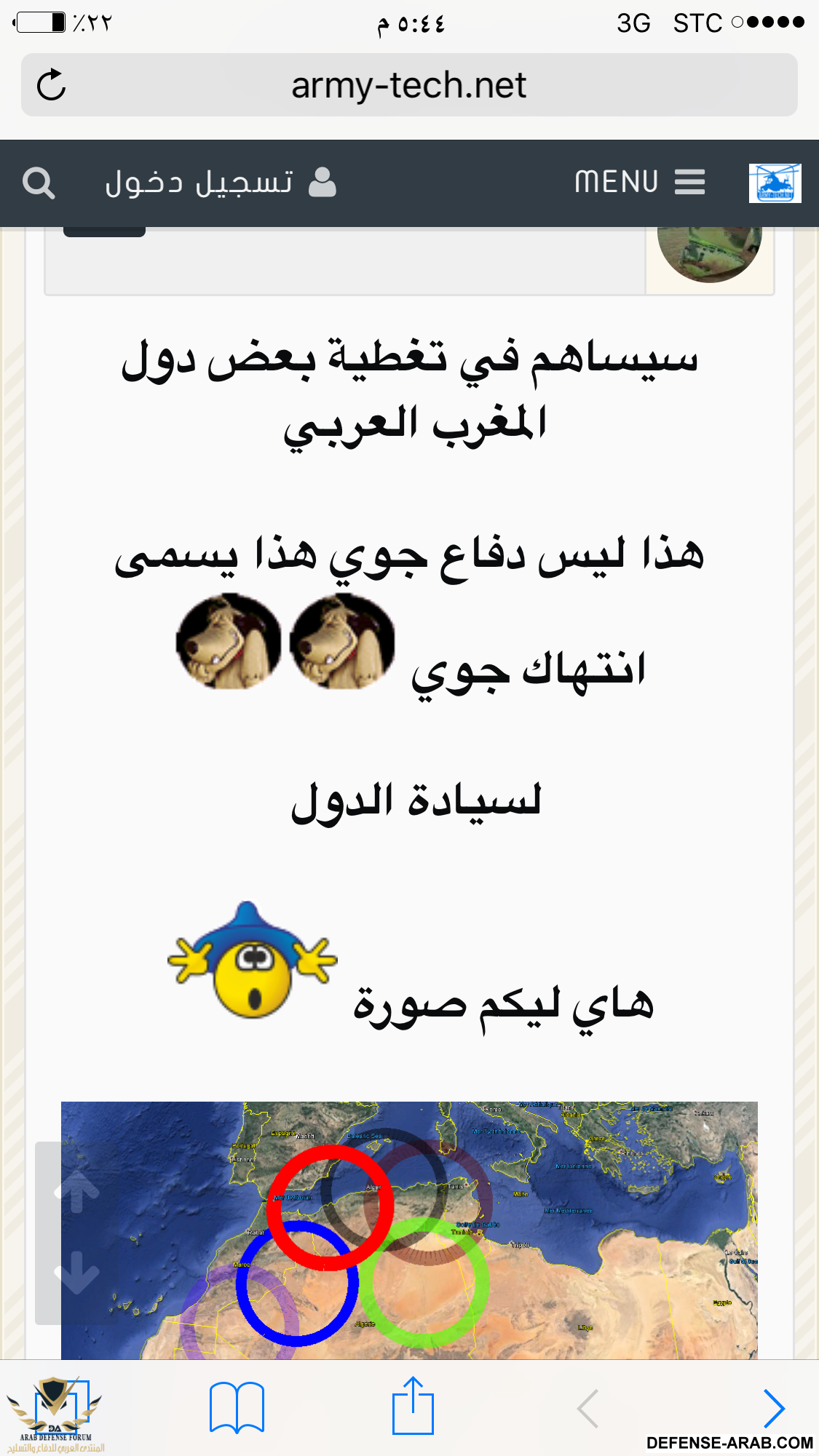Go forward to next page
The height and width of the screenshot is (1456, 819).
(x=774, y=1409)
